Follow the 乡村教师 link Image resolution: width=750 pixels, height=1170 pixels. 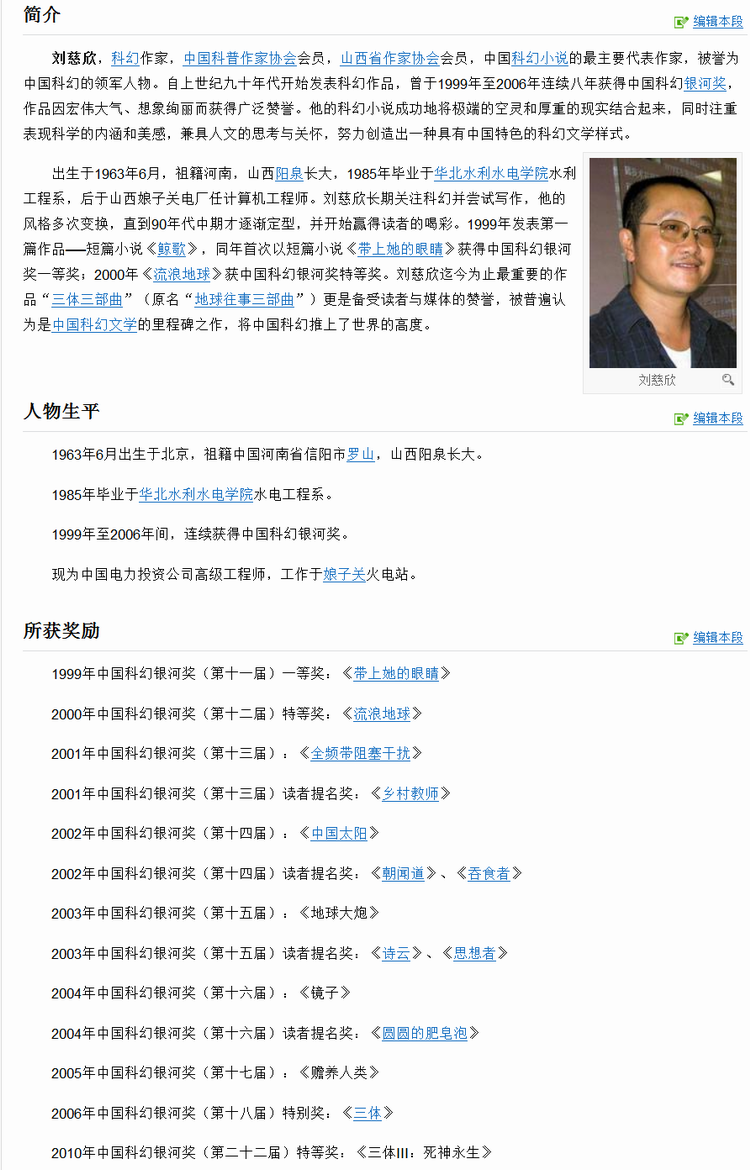tap(410, 793)
